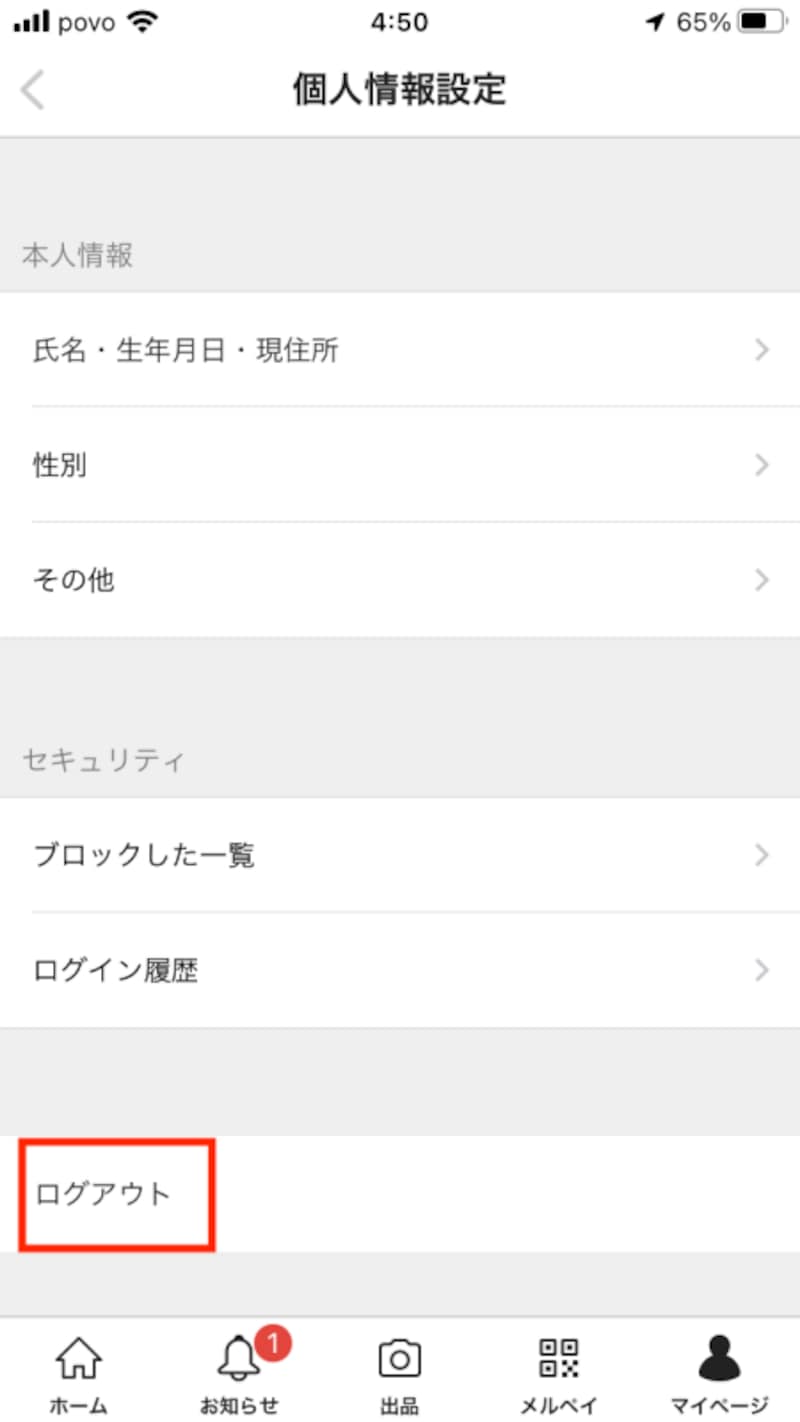Image resolution: width=800 pixels, height=1422 pixels.
Task: Go to the マイページ tab
Action: pyautogui.click(x=719, y=1374)
